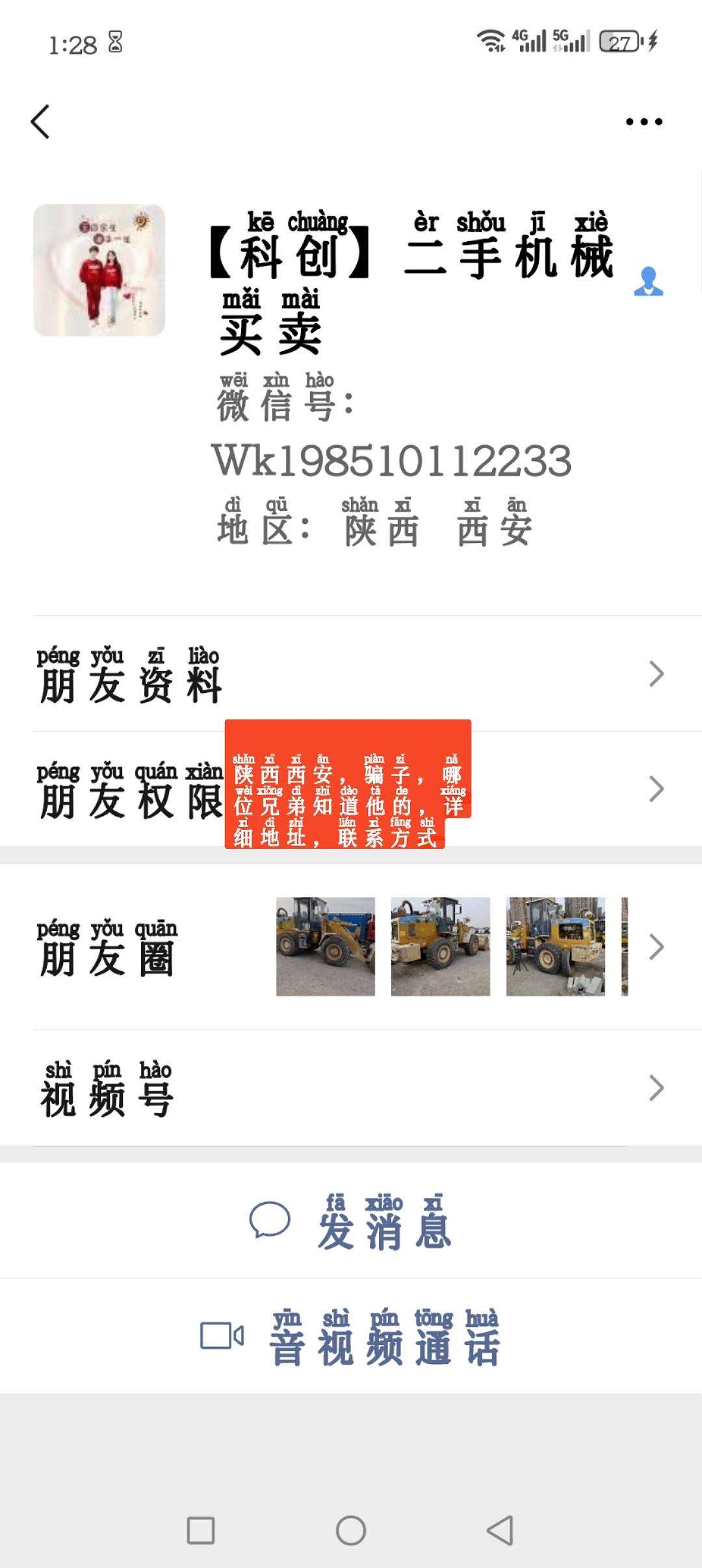The width and height of the screenshot is (702, 1568).
Task: Tap 发消息 to send a message
Action: pos(351,1221)
